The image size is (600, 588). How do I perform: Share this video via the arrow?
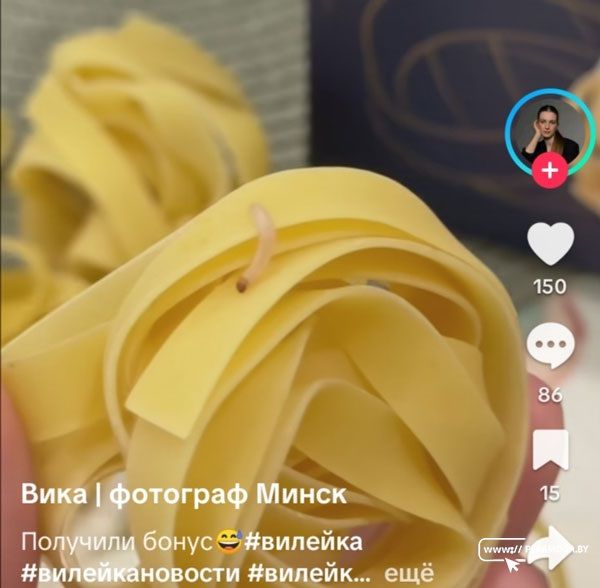point(554,546)
